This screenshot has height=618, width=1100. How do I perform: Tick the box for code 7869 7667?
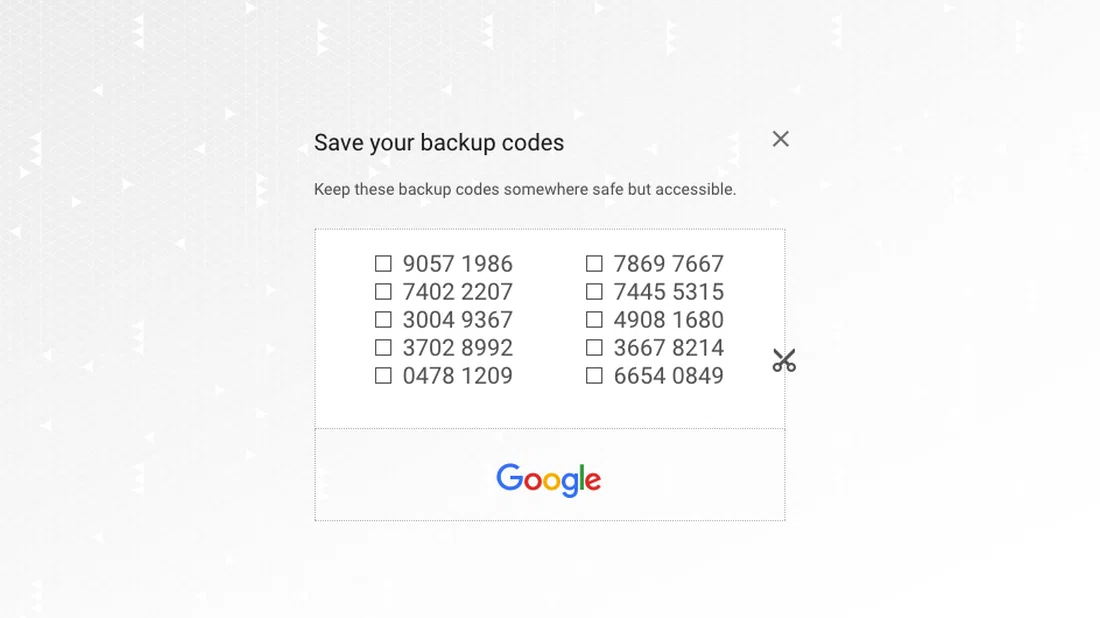[594, 264]
